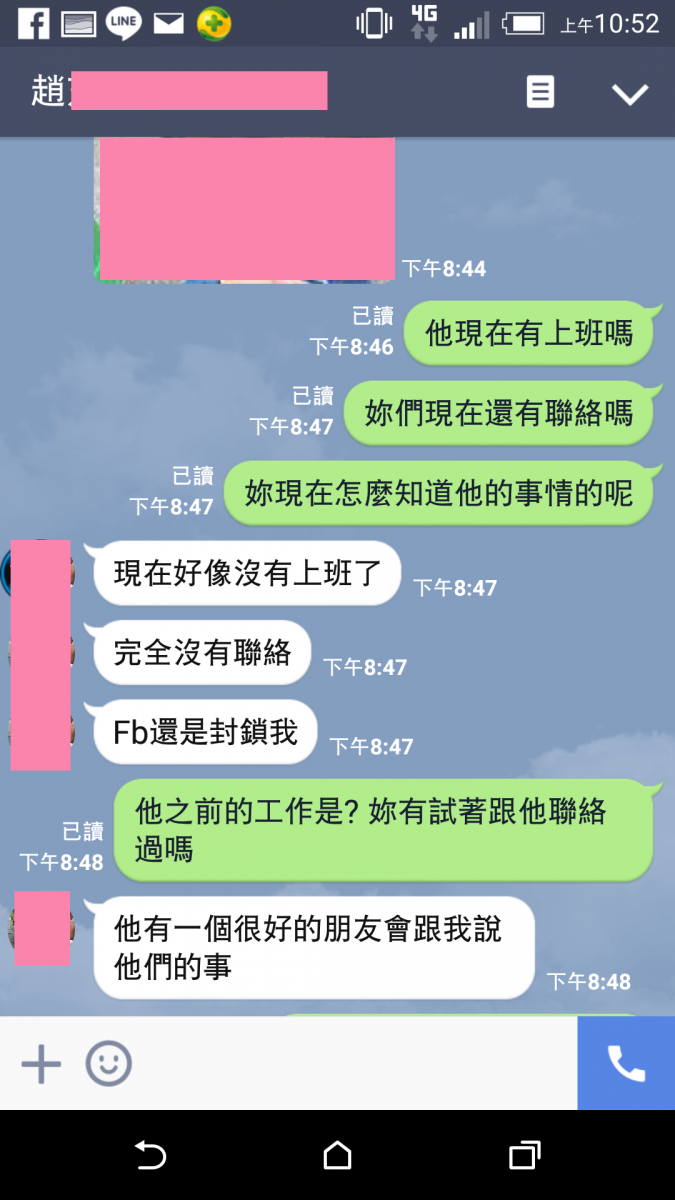Open sender avatar beside 現在好像沒有上班了
This screenshot has height=1200, width=675.
40,573
